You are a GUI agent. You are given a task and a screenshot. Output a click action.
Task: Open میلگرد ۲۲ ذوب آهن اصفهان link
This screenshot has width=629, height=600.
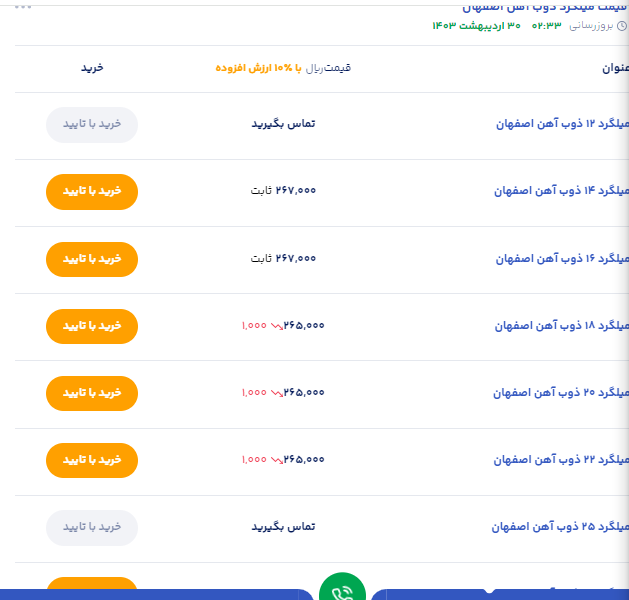562,460
